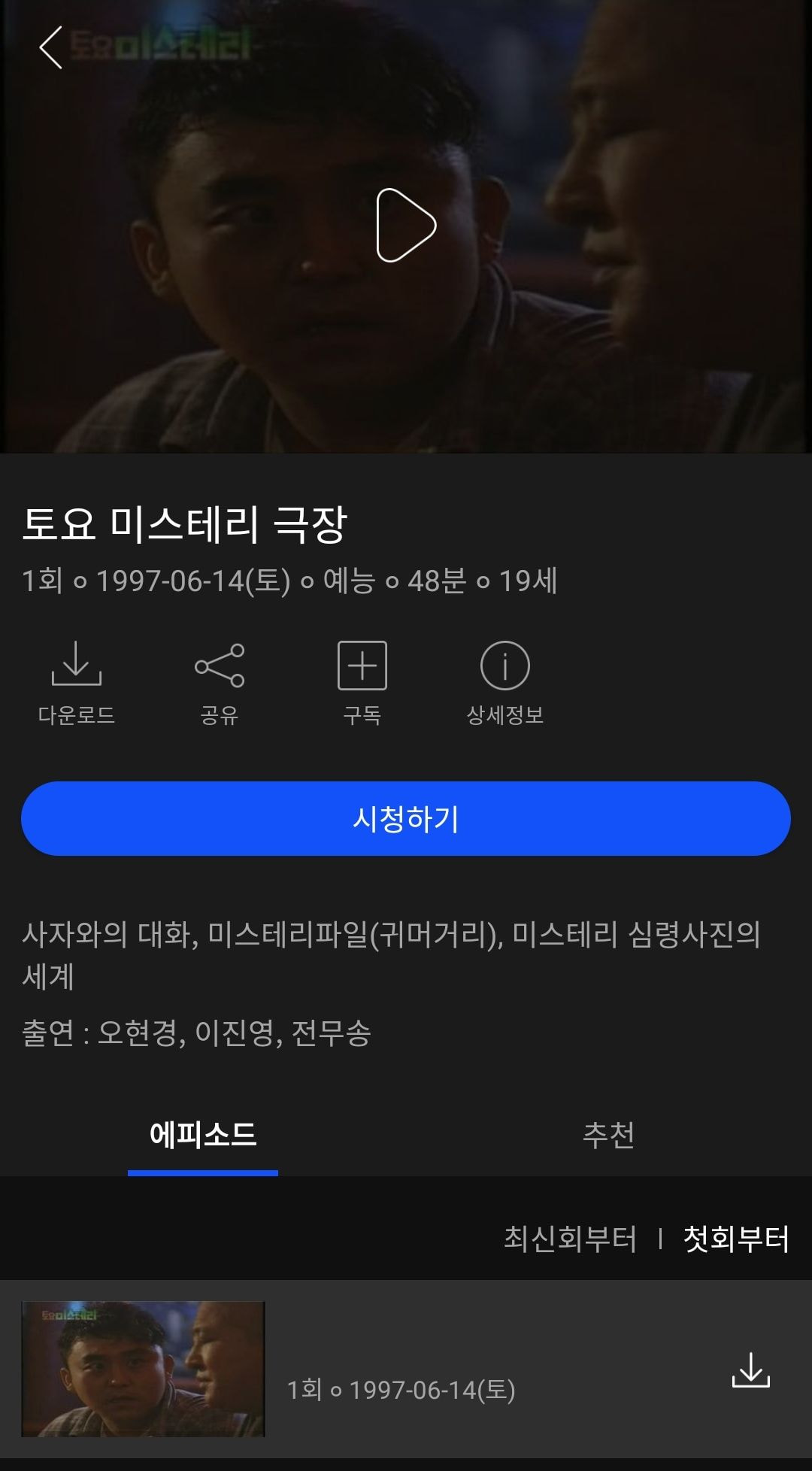Tap the 다운로드 download button
Image resolution: width=812 pixels, height=1471 pixels.
76,681
